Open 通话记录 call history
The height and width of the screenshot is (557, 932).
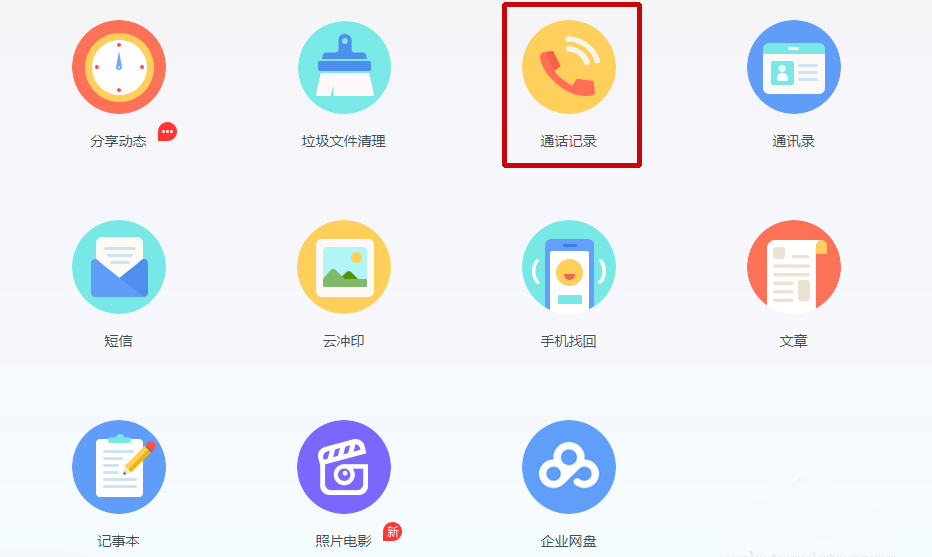pyautogui.click(x=569, y=68)
